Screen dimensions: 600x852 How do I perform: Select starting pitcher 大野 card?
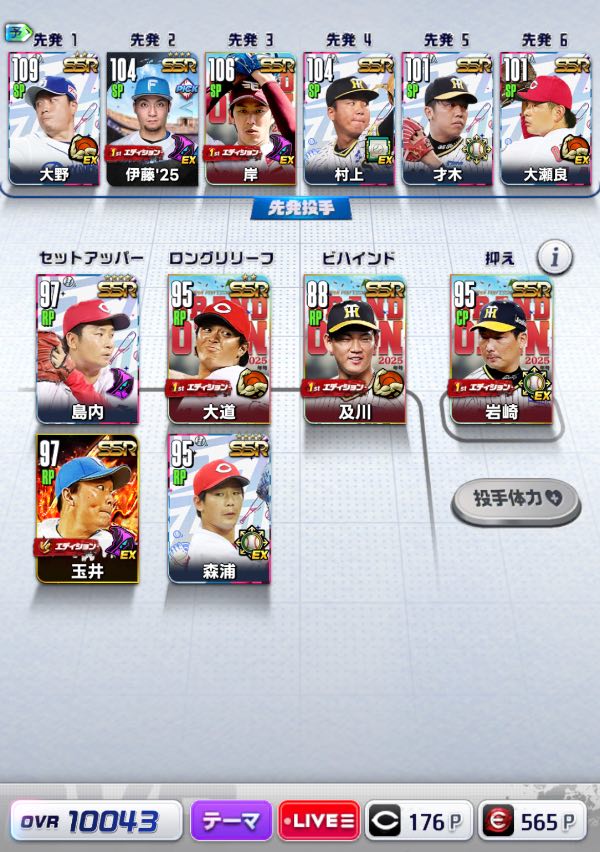point(55,118)
